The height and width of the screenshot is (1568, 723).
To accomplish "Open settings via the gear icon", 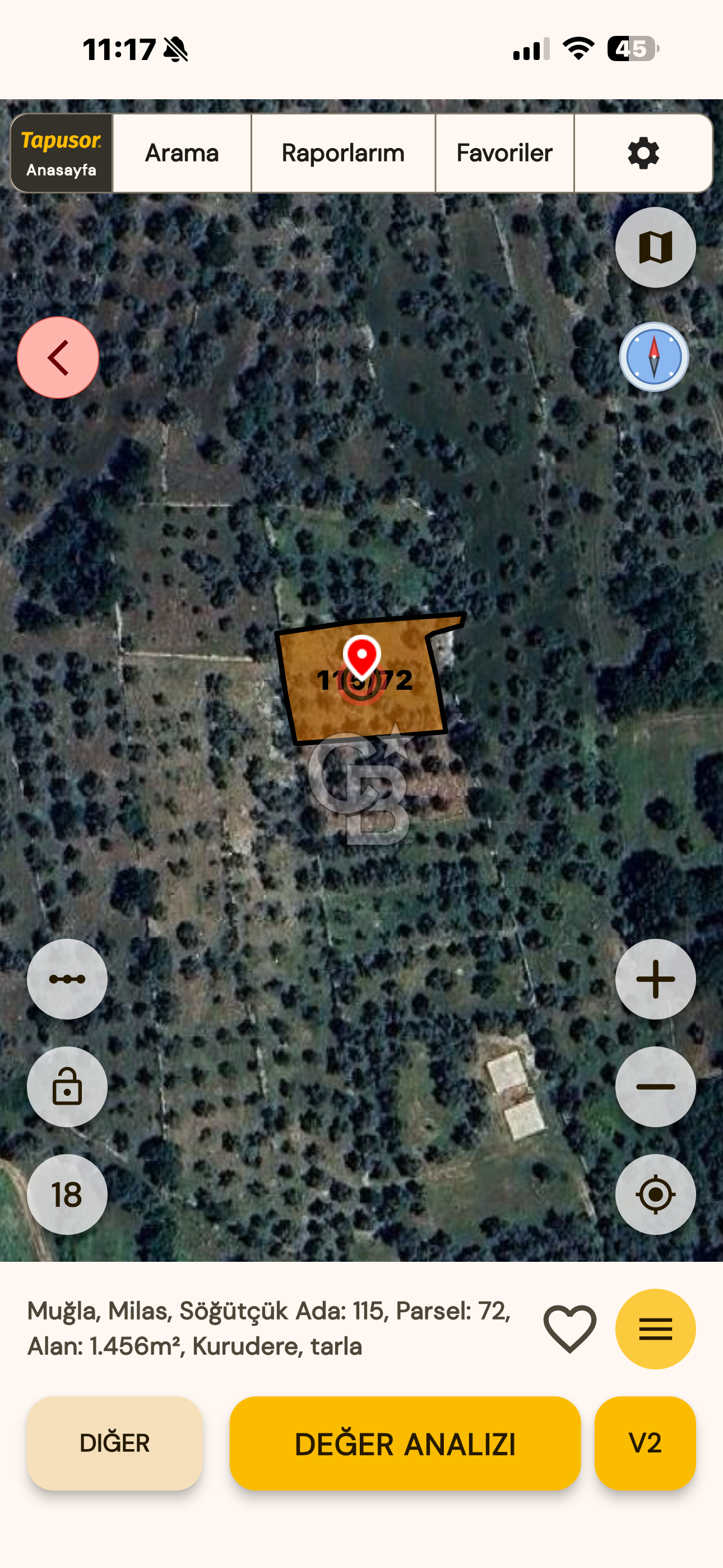I will (643, 154).
